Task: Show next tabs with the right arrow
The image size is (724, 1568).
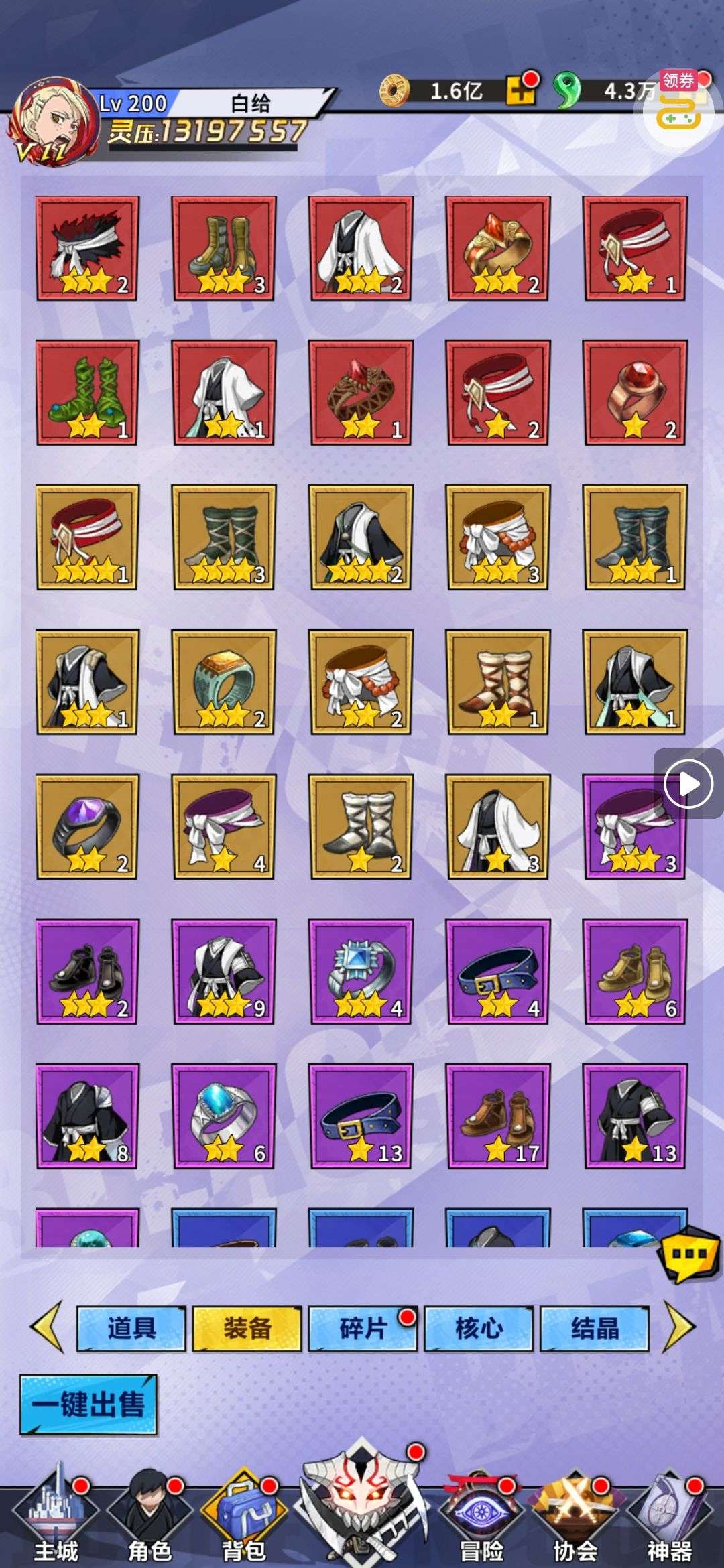Action: 679,1326
